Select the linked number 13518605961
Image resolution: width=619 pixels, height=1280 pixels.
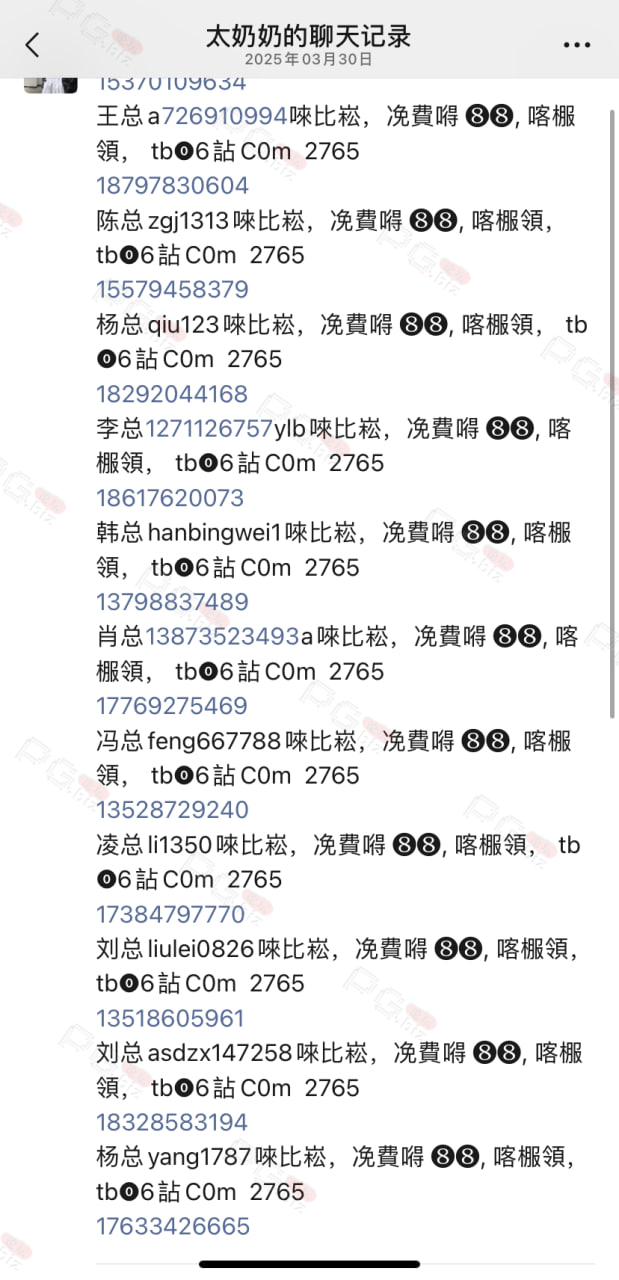(170, 1018)
